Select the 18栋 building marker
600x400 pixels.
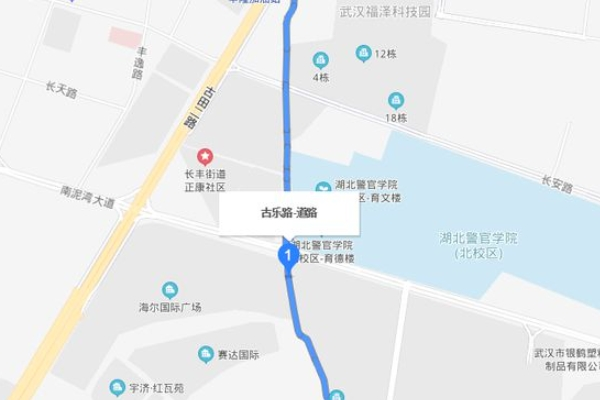point(395,100)
